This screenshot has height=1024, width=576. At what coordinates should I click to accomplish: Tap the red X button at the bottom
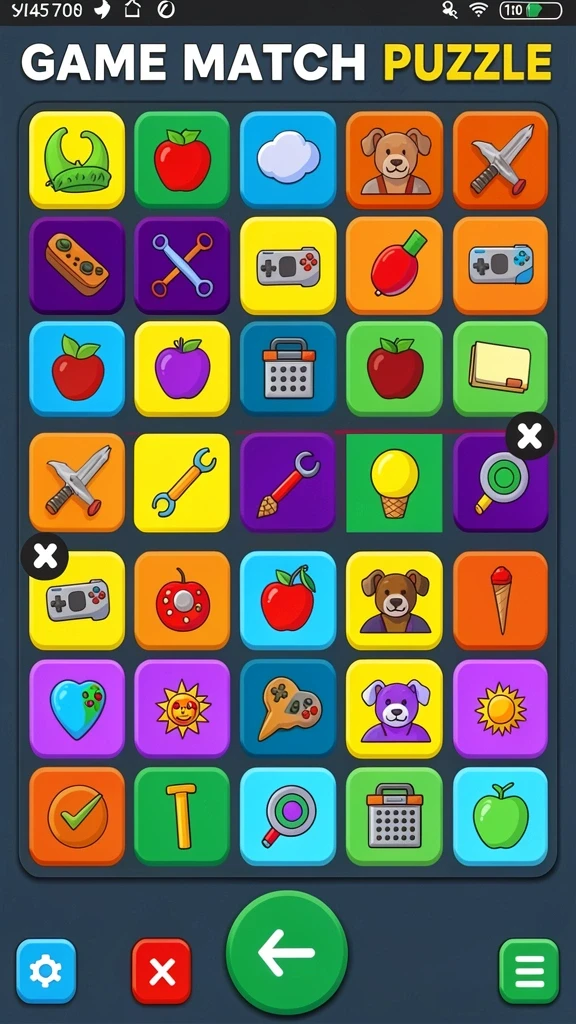click(x=161, y=971)
